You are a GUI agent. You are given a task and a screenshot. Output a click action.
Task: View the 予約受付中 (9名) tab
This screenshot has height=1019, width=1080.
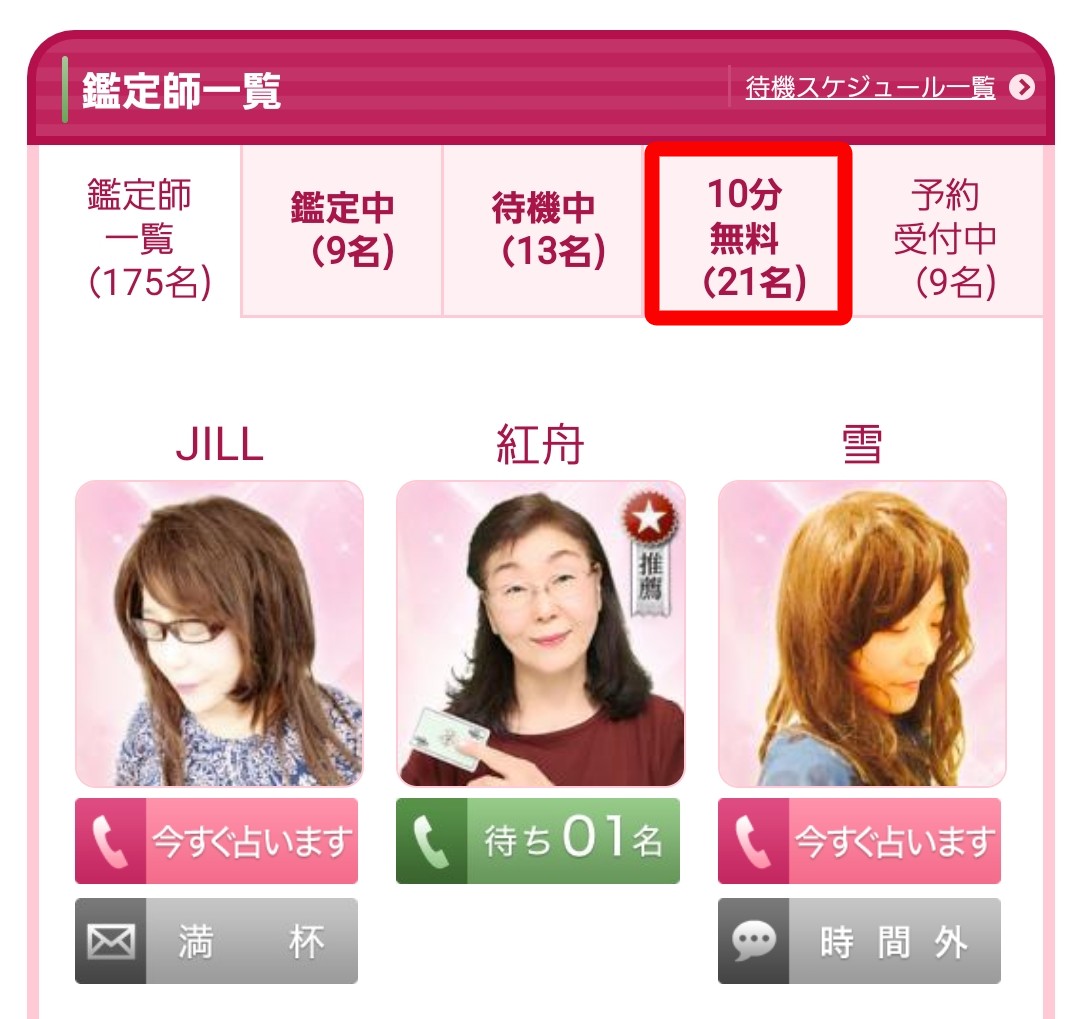pyautogui.click(x=945, y=240)
